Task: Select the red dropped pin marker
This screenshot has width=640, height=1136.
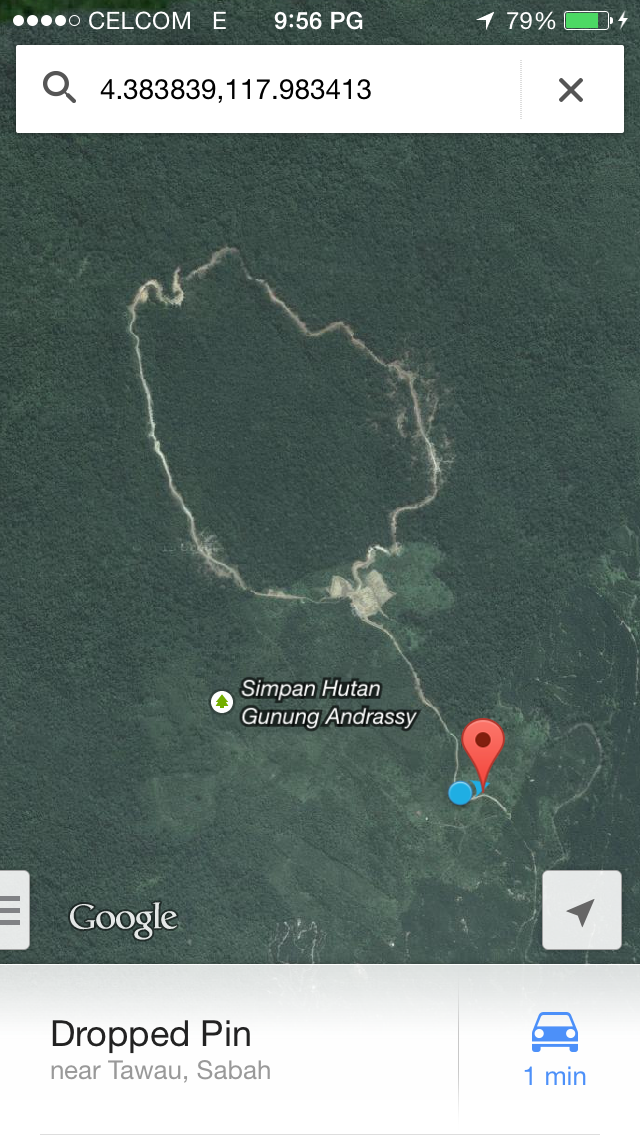Action: 484,746
